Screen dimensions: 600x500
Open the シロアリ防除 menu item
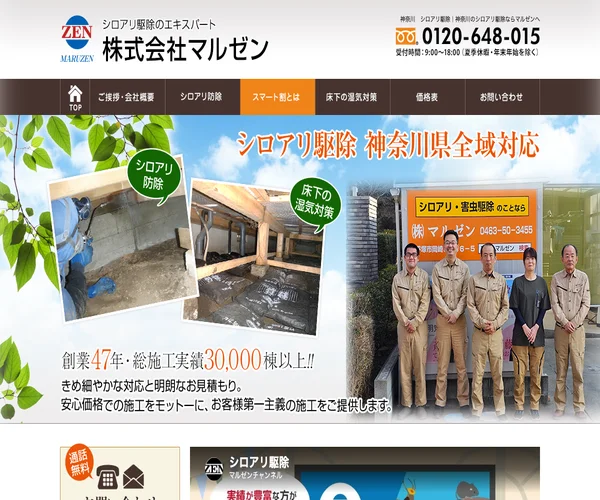tap(201, 97)
